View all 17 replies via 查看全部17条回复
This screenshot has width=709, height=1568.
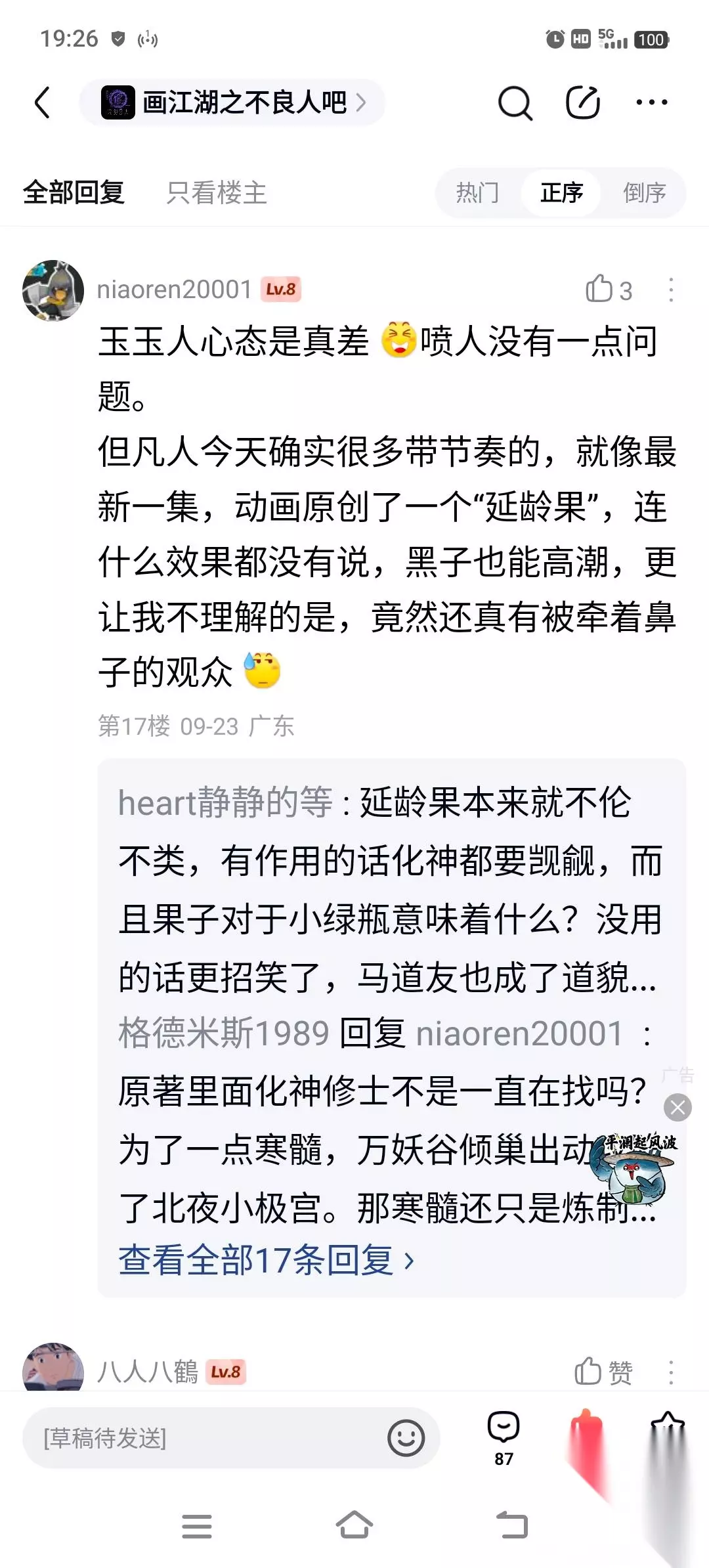267,1259
